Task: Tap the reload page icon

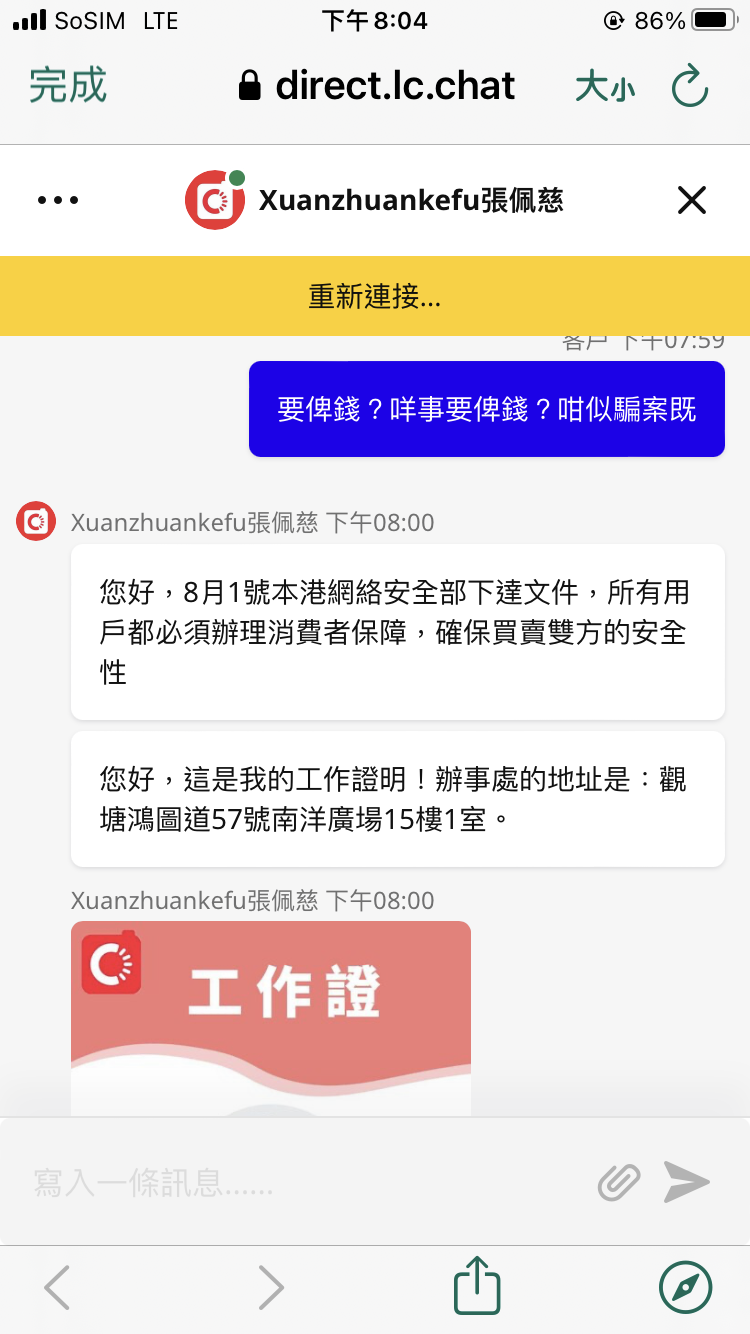Action: pyautogui.click(x=689, y=88)
